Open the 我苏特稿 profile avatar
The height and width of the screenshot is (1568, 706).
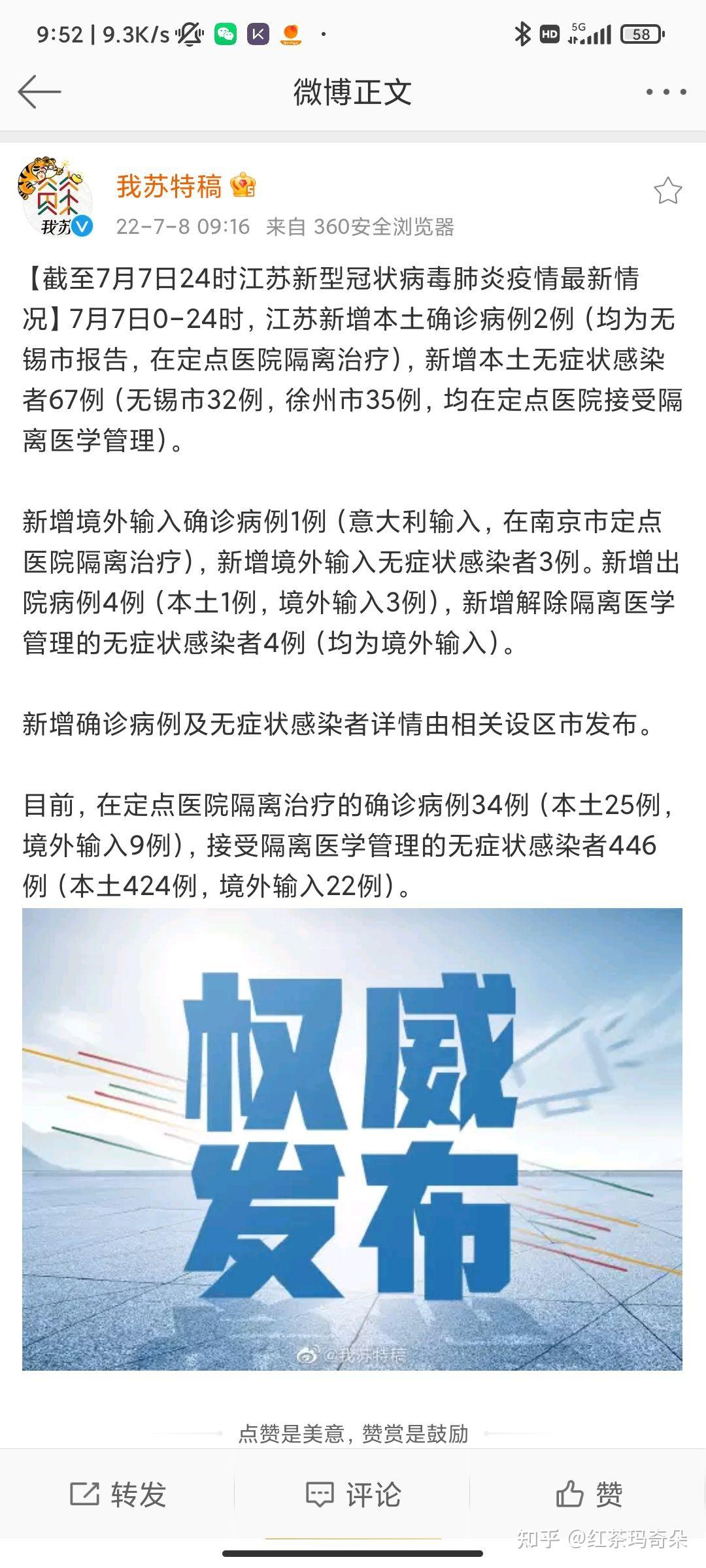(x=55, y=196)
